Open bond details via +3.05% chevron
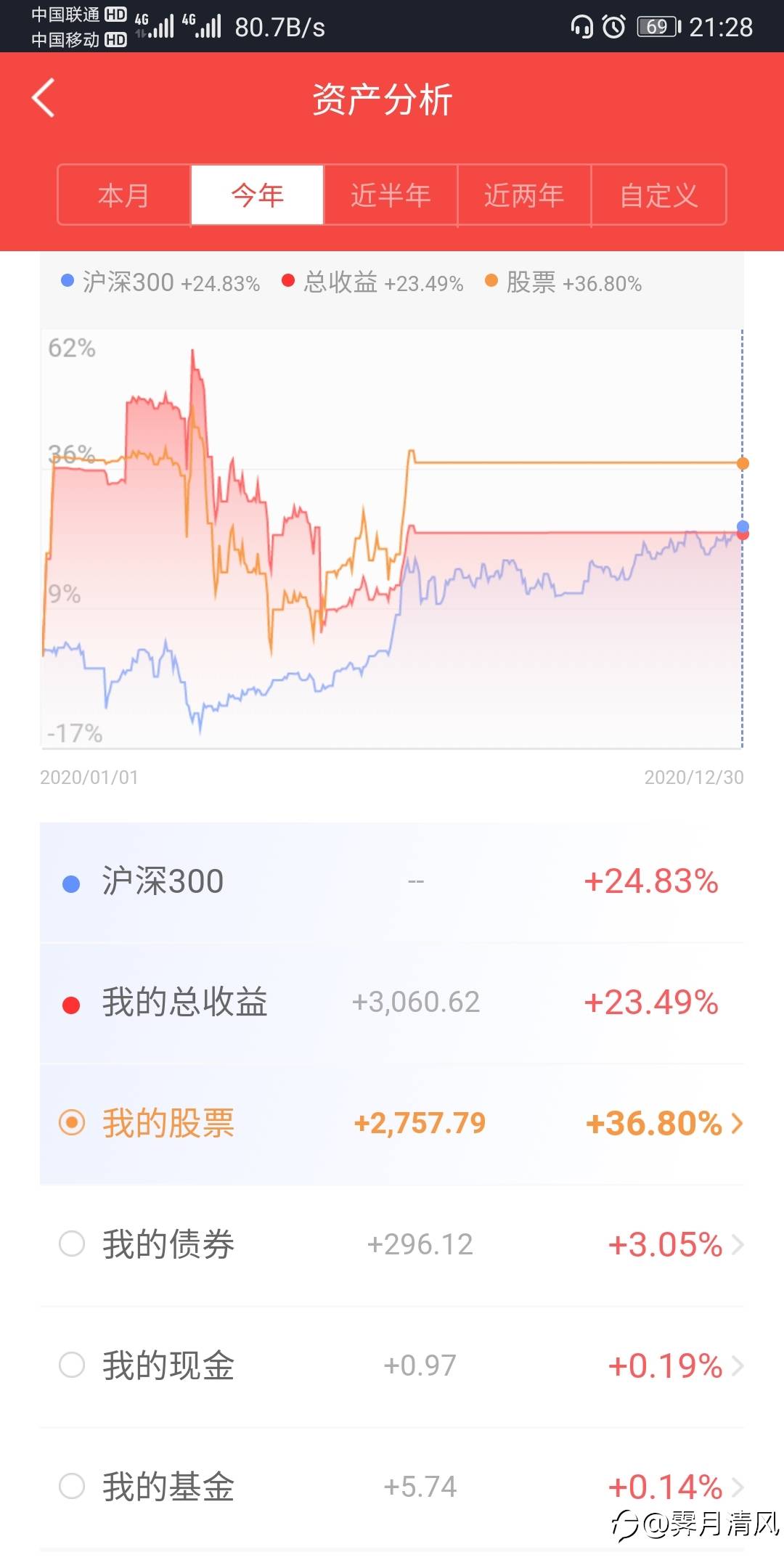 (738, 1245)
